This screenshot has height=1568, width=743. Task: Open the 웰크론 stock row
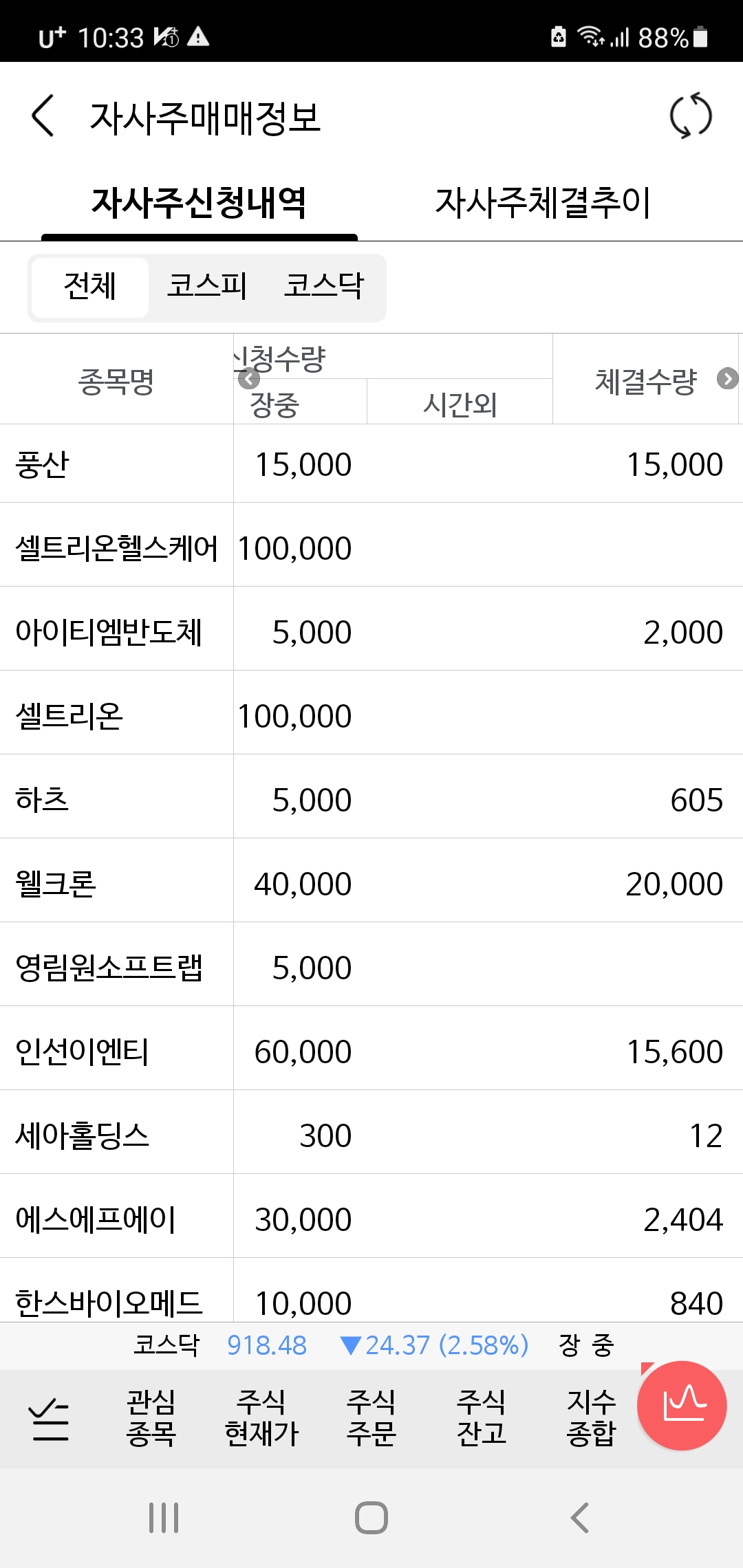(x=371, y=883)
